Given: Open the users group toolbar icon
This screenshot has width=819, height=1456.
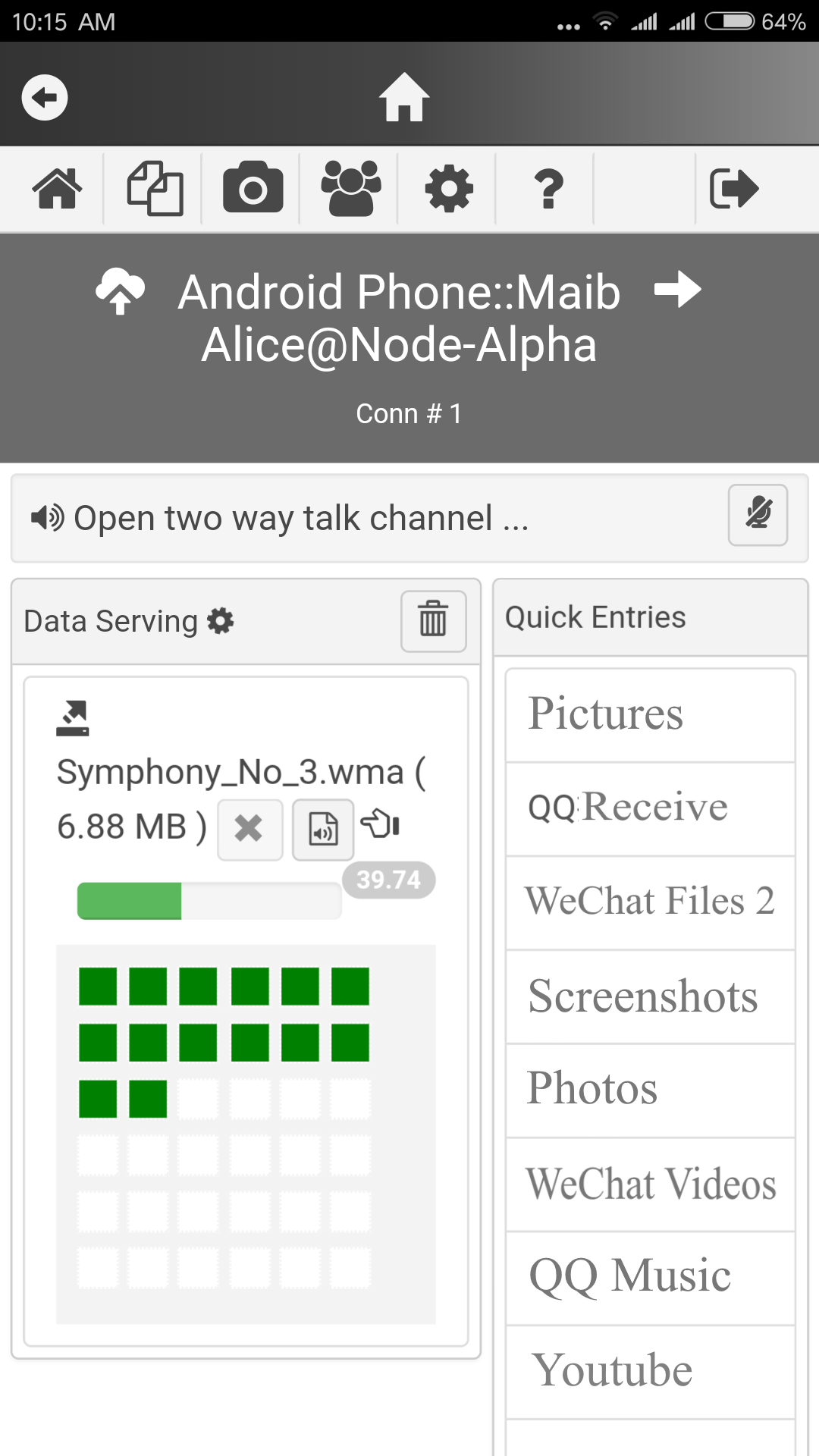Looking at the screenshot, I should click(x=351, y=189).
